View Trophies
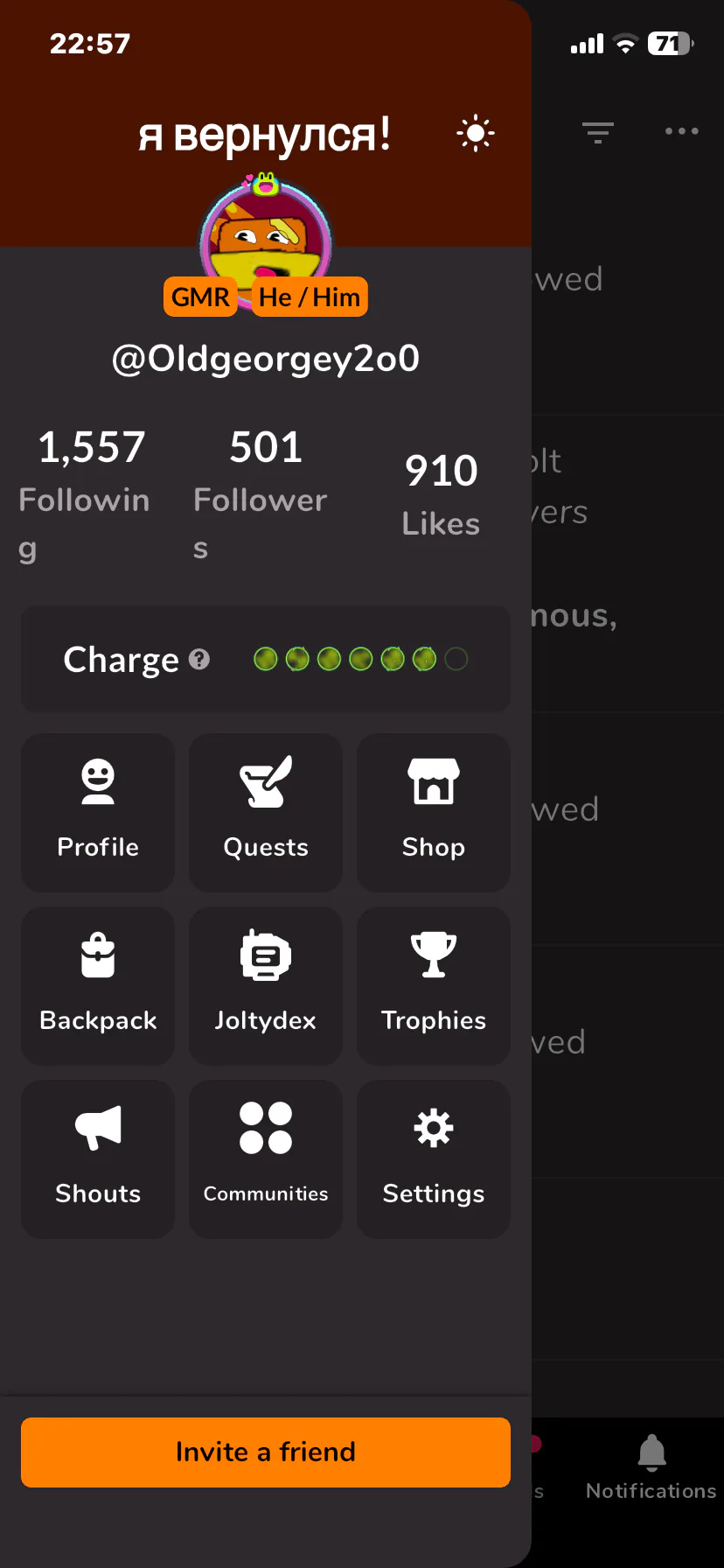The image size is (724, 1568). 434,985
